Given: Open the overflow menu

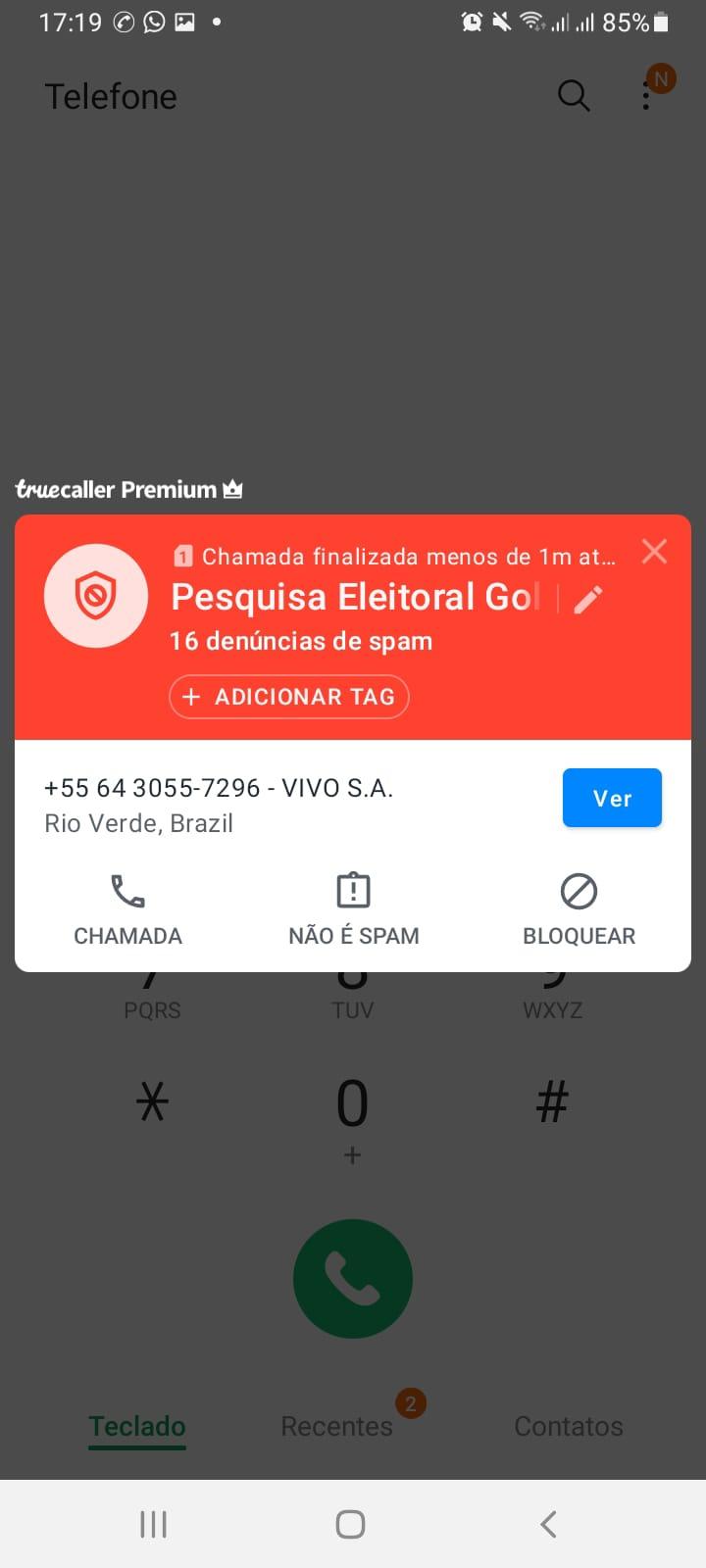Looking at the screenshot, I should click(646, 95).
